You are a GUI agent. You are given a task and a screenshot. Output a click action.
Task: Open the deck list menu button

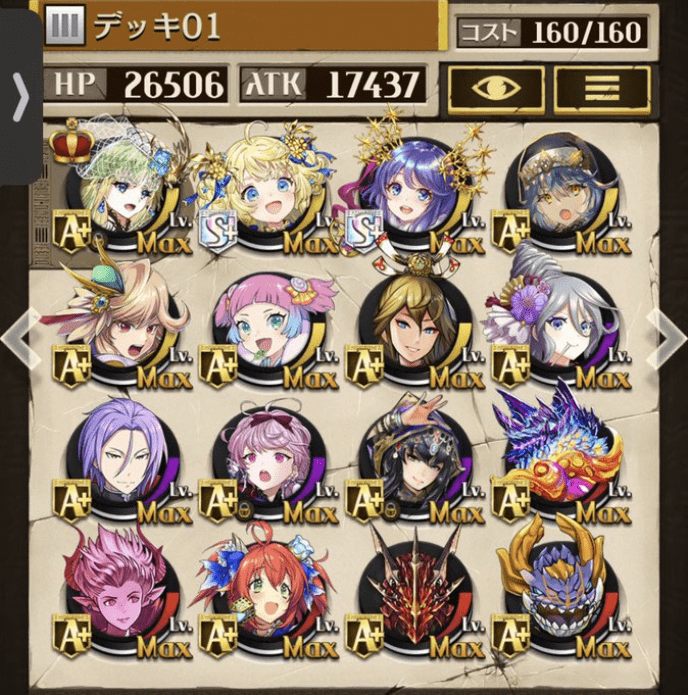(601, 87)
